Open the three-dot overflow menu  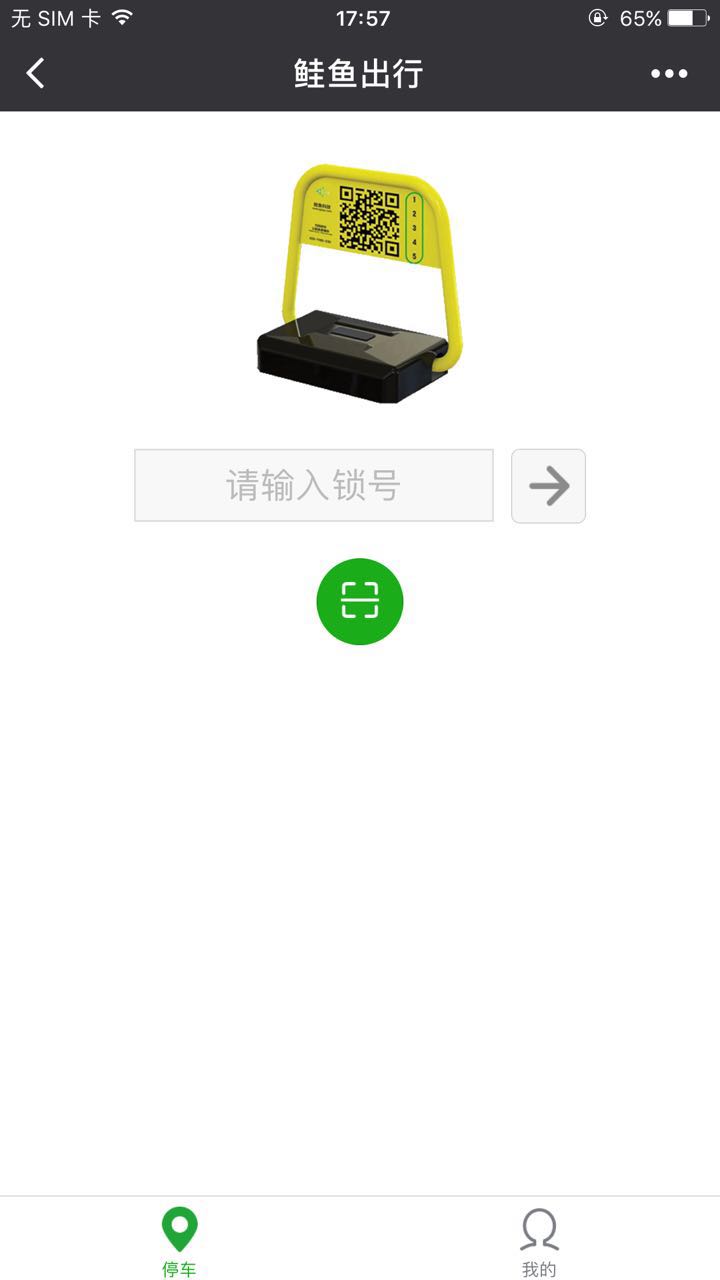(x=669, y=73)
